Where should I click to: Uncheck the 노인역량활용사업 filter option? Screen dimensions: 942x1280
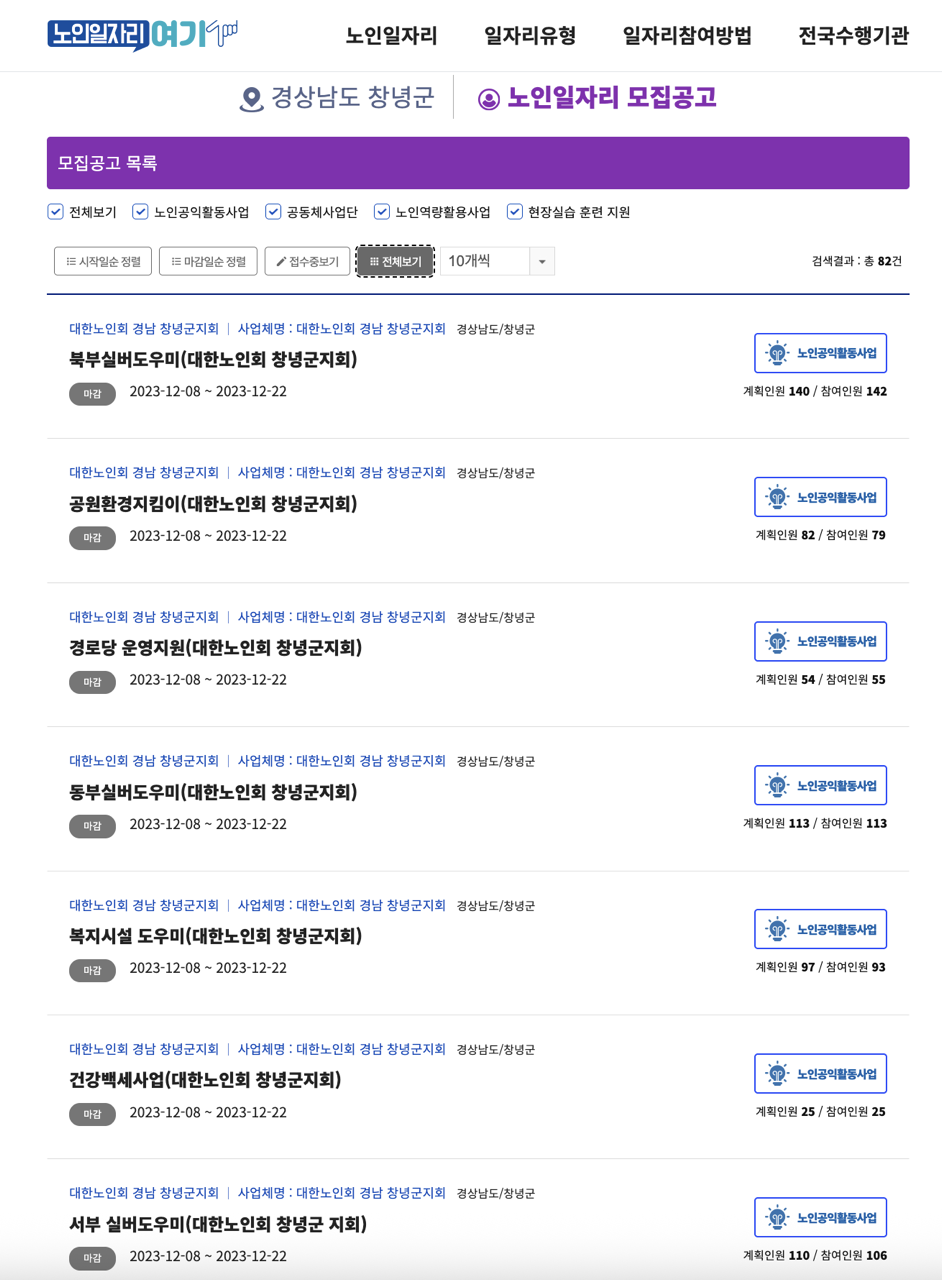tap(382, 211)
